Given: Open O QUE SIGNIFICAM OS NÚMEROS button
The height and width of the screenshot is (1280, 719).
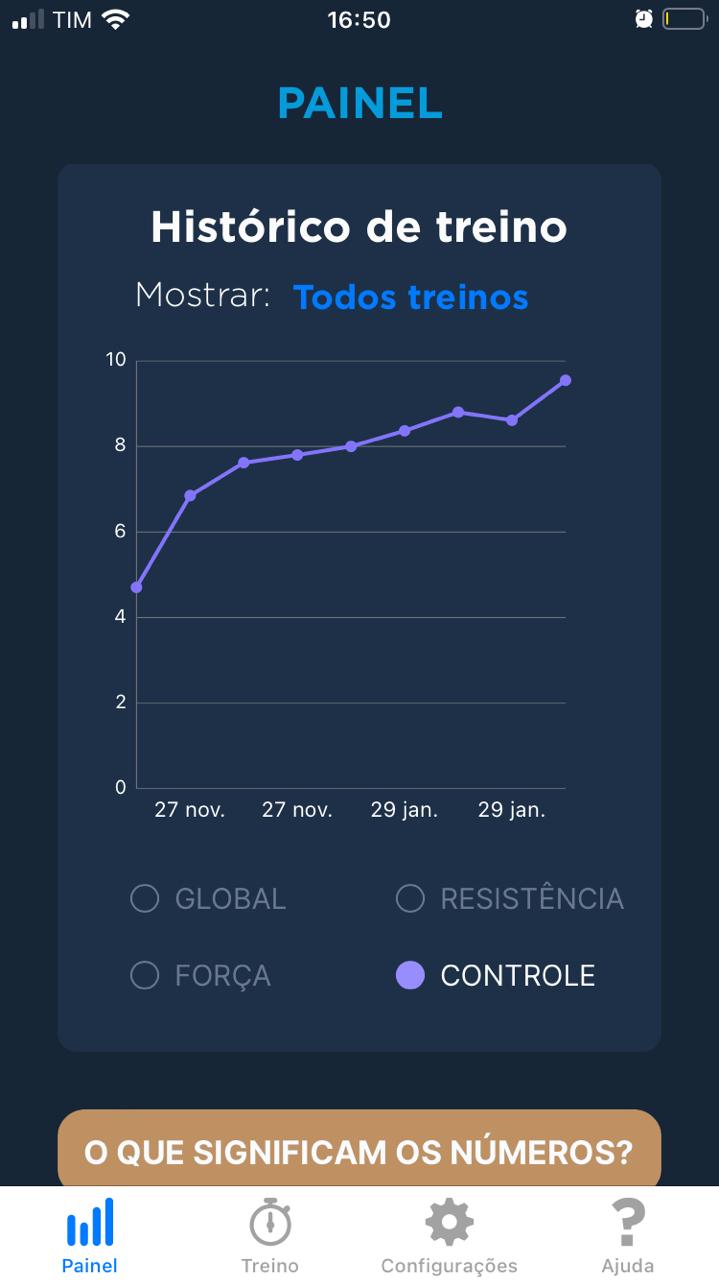Looking at the screenshot, I should point(359,1151).
